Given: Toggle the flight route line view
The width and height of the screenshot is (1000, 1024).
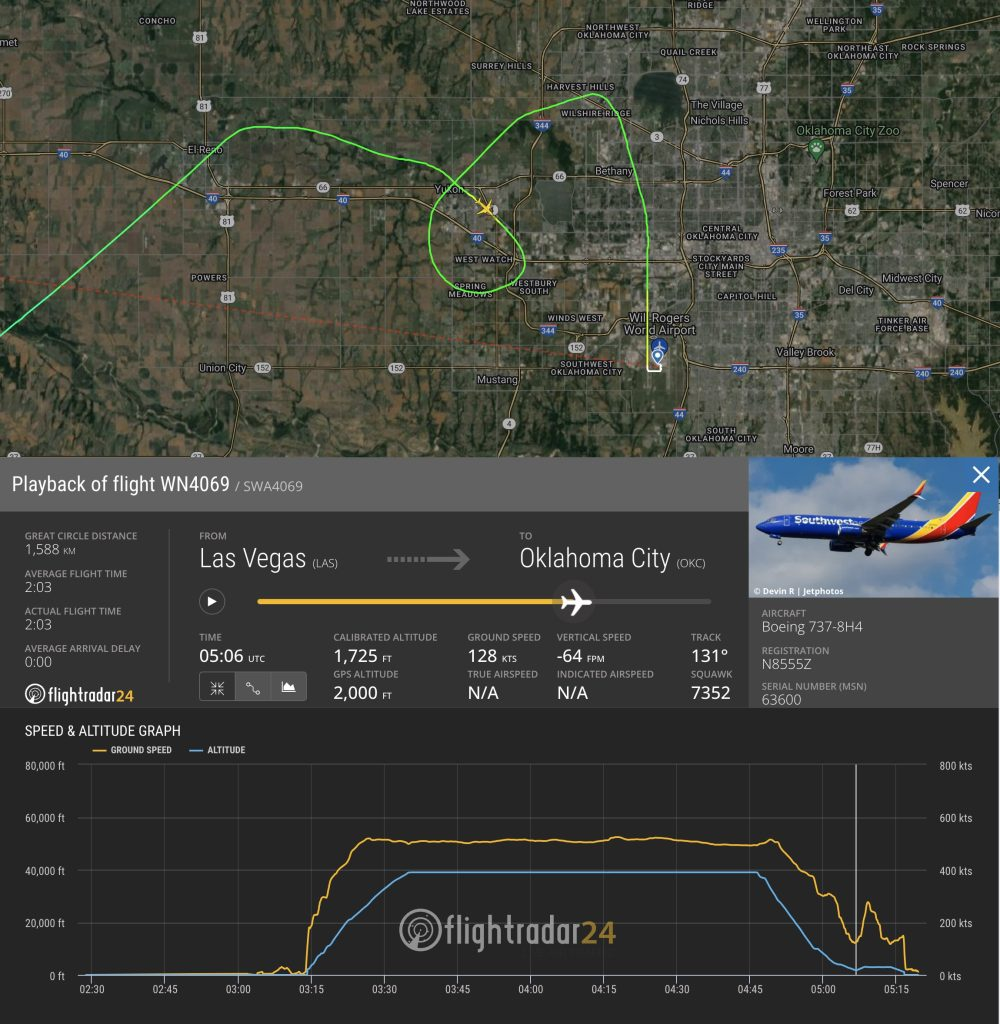Looking at the screenshot, I should pos(252,687).
